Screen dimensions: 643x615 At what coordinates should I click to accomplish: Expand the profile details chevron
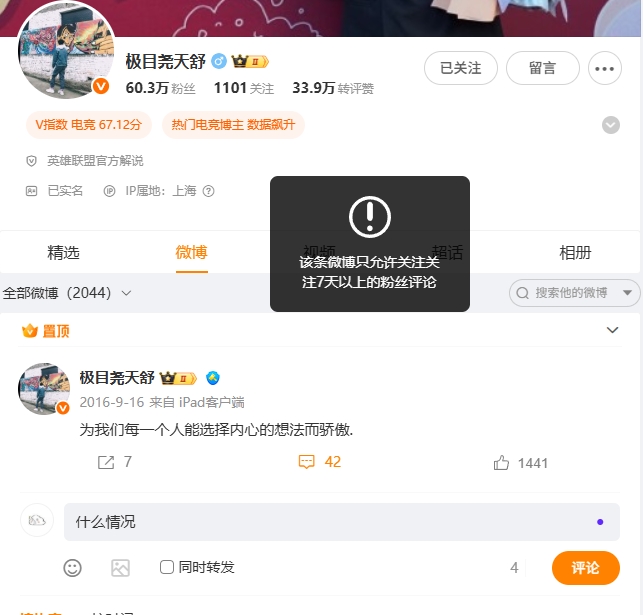tap(610, 125)
